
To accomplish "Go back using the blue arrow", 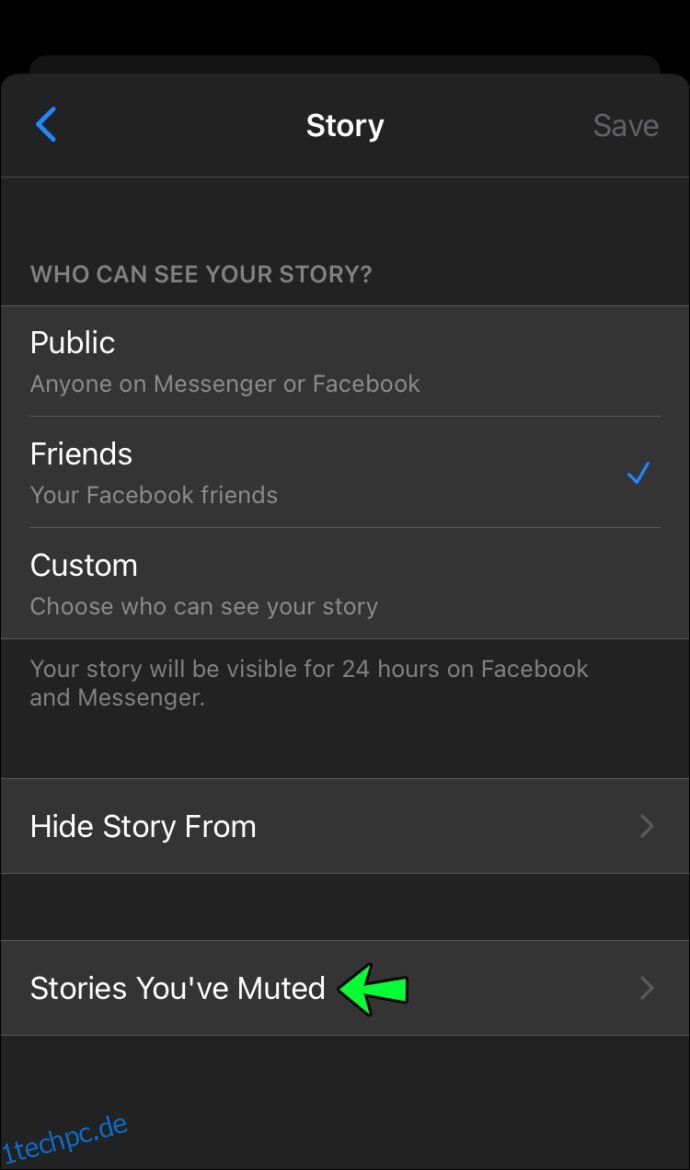I will (46, 124).
